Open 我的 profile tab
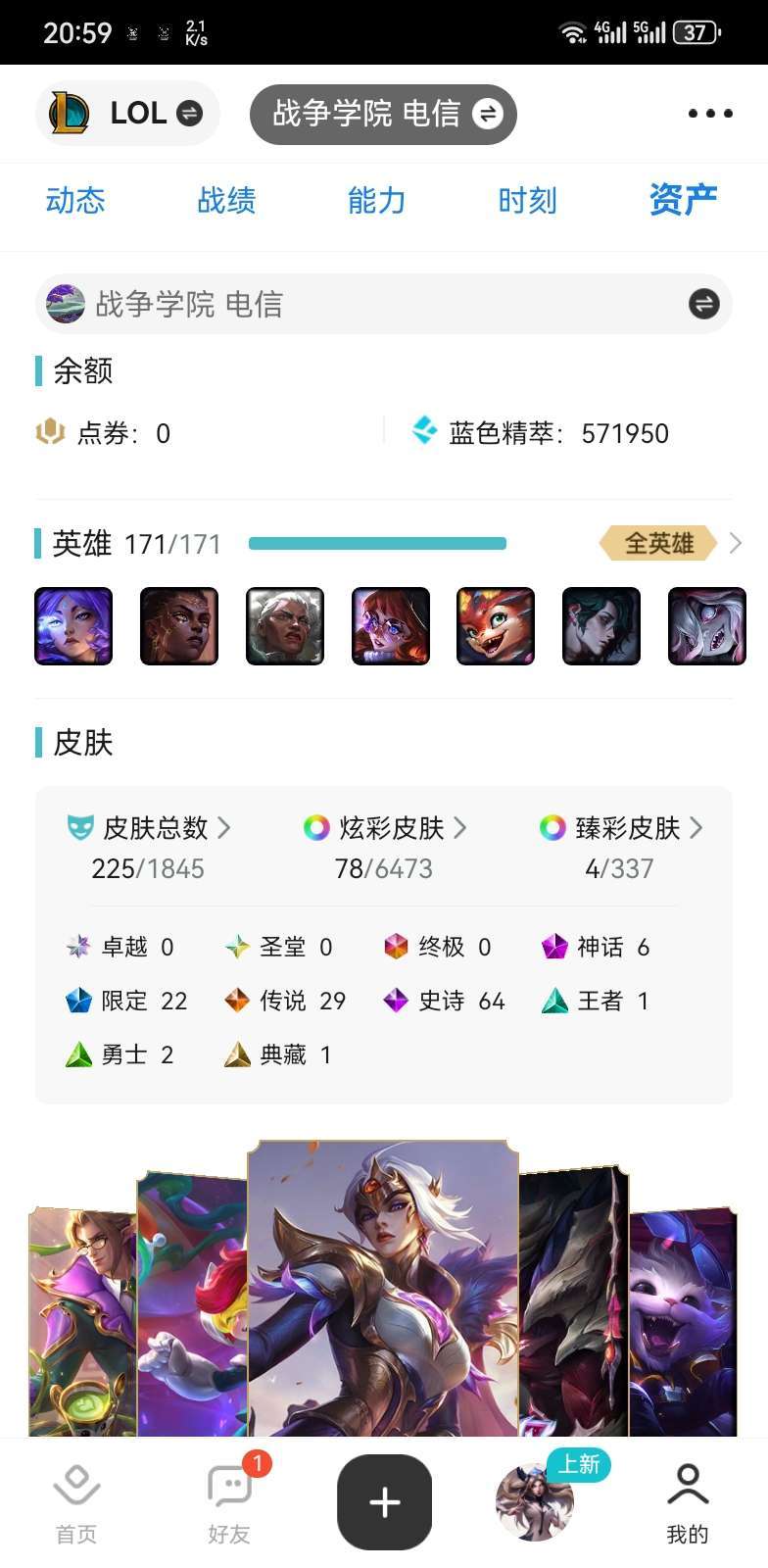Image resolution: width=768 pixels, height=1568 pixels. [688, 1504]
